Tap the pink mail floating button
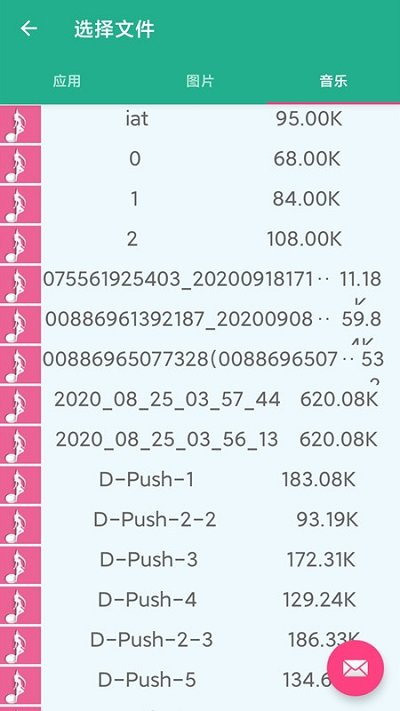This screenshot has width=400, height=711. click(x=356, y=668)
